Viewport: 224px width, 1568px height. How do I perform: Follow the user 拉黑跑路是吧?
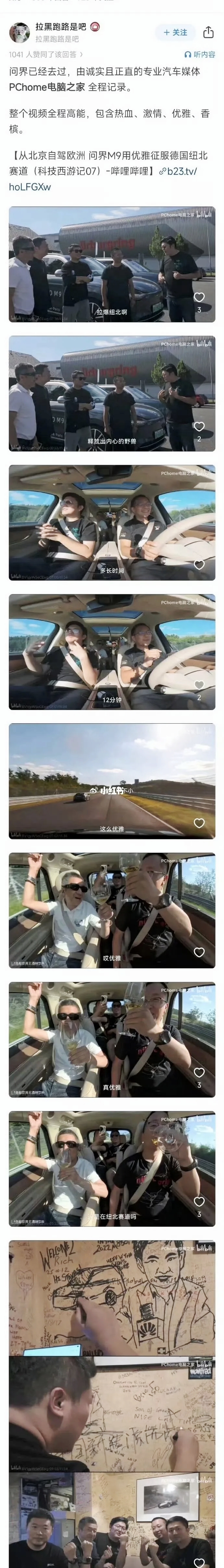point(175,32)
